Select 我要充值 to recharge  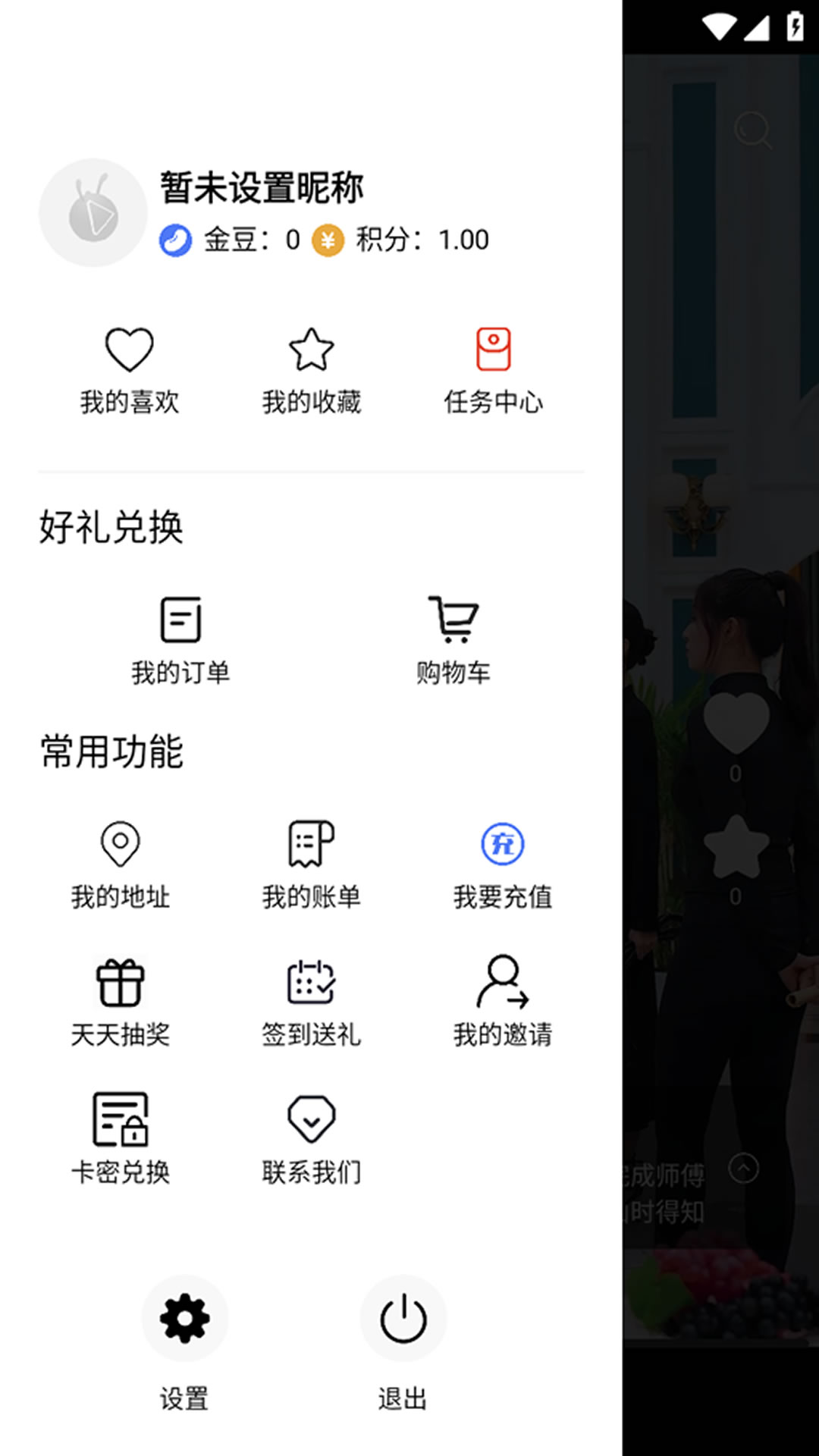502,864
